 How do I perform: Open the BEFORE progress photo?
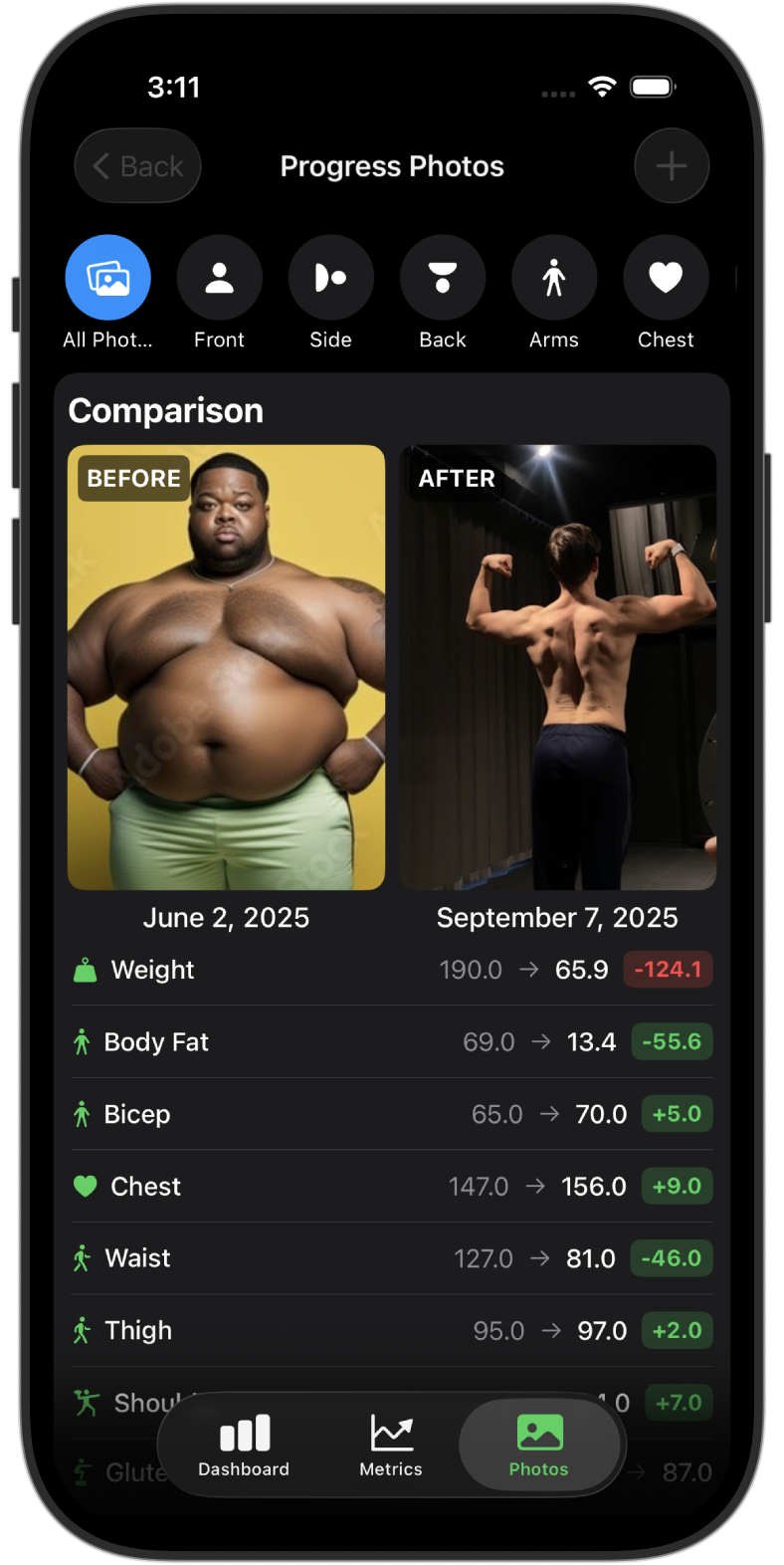pyautogui.click(x=226, y=666)
